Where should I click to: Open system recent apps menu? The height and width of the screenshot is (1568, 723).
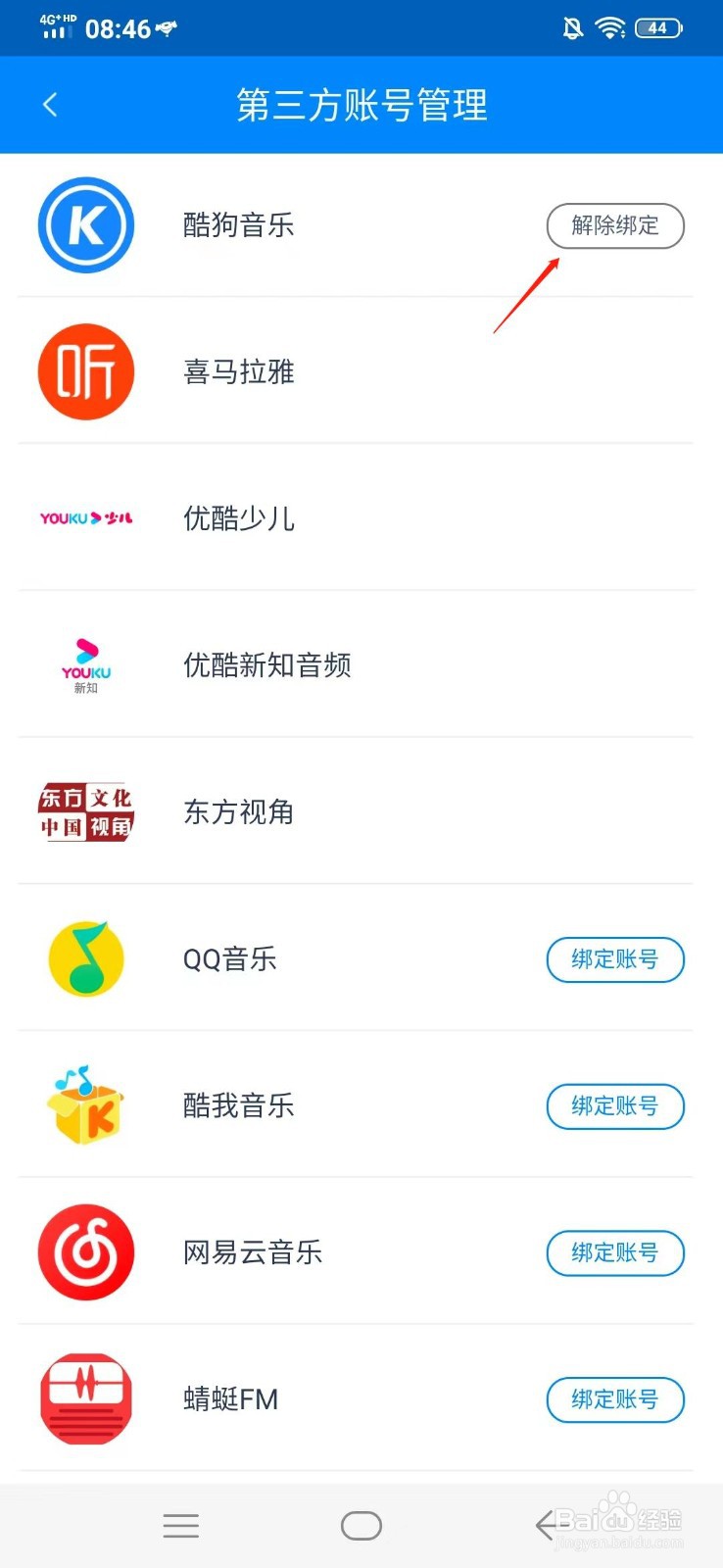click(x=181, y=1525)
